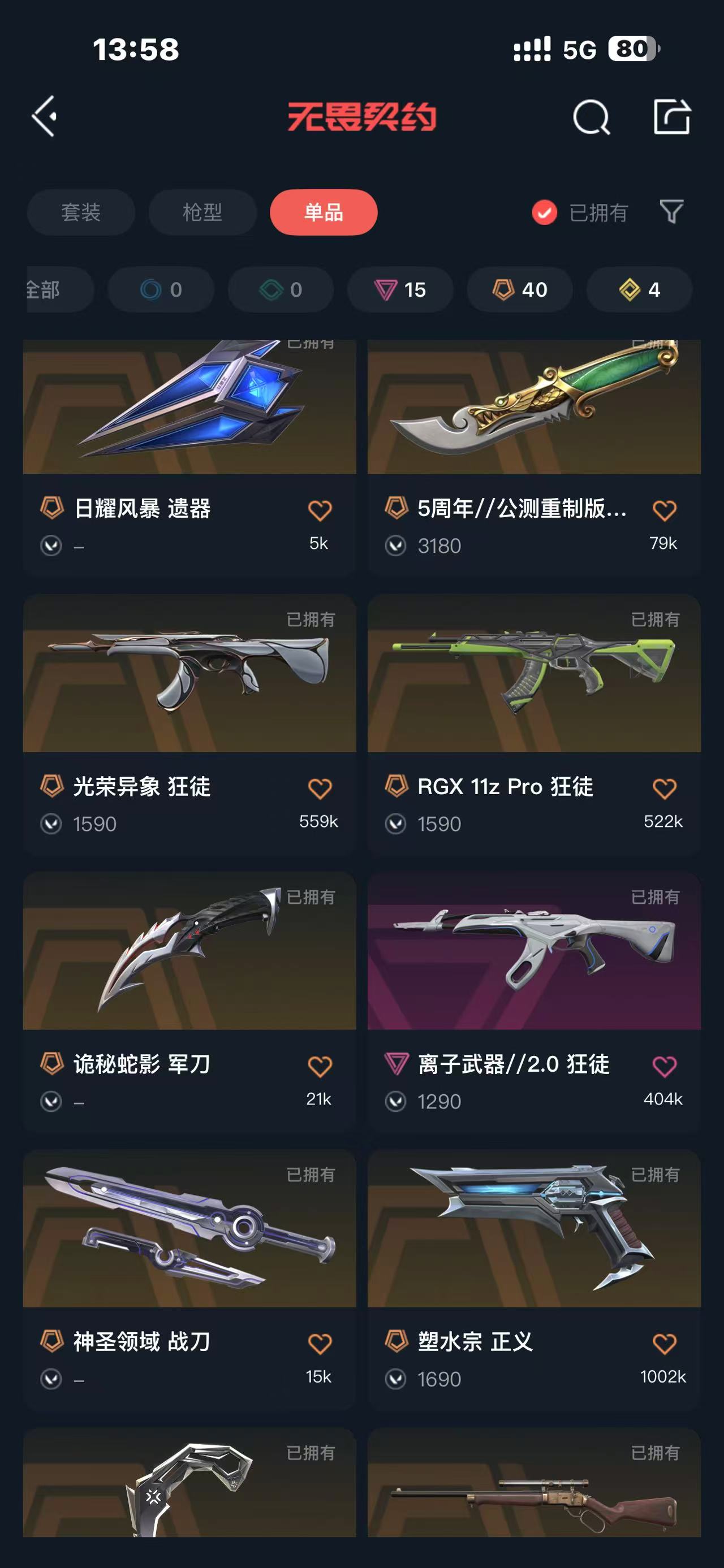This screenshot has width=724, height=1568.
Task: Filter by the pink tier chip 15
Action: click(400, 290)
